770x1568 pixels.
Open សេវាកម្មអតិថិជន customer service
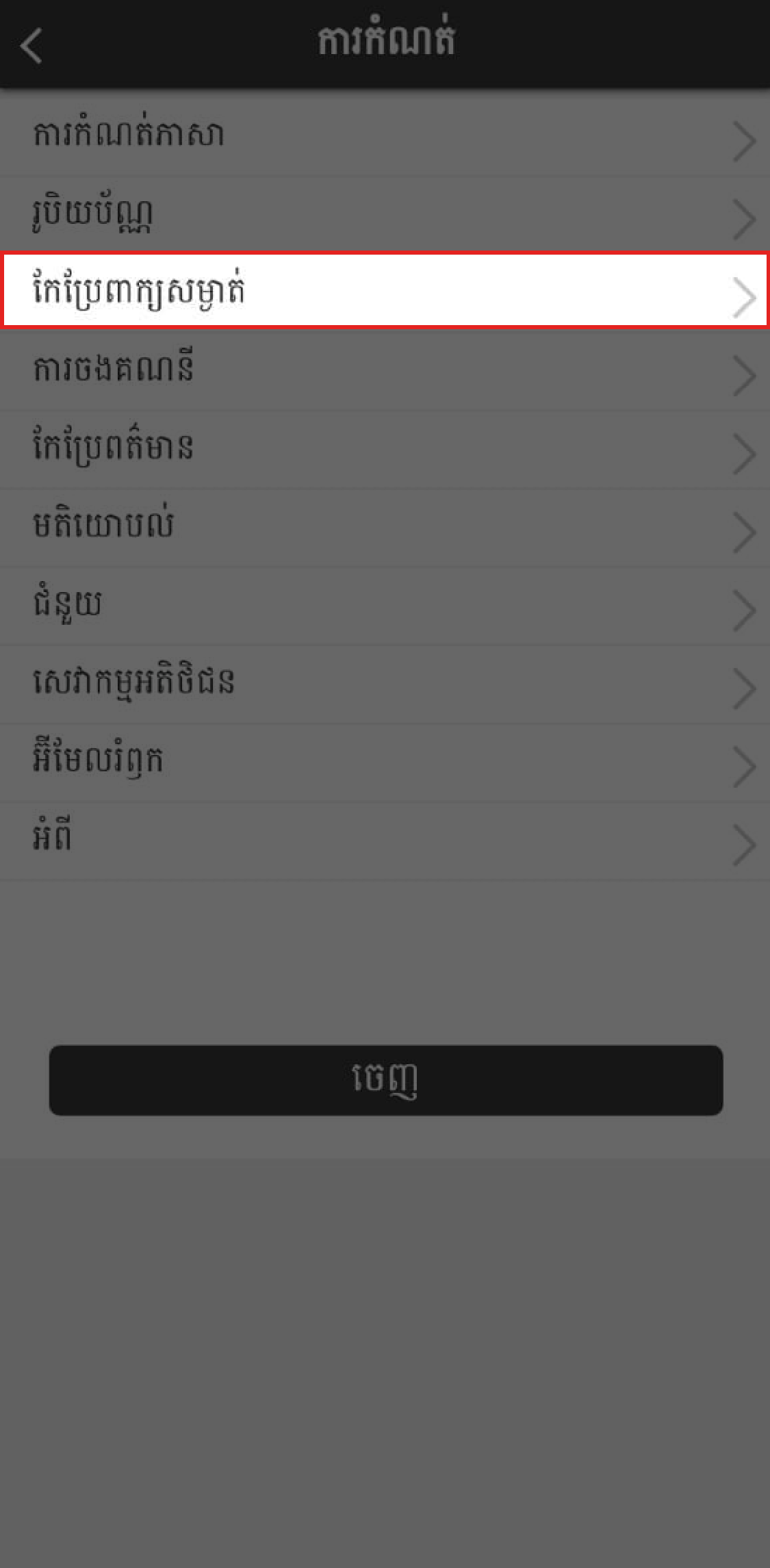pos(385,684)
